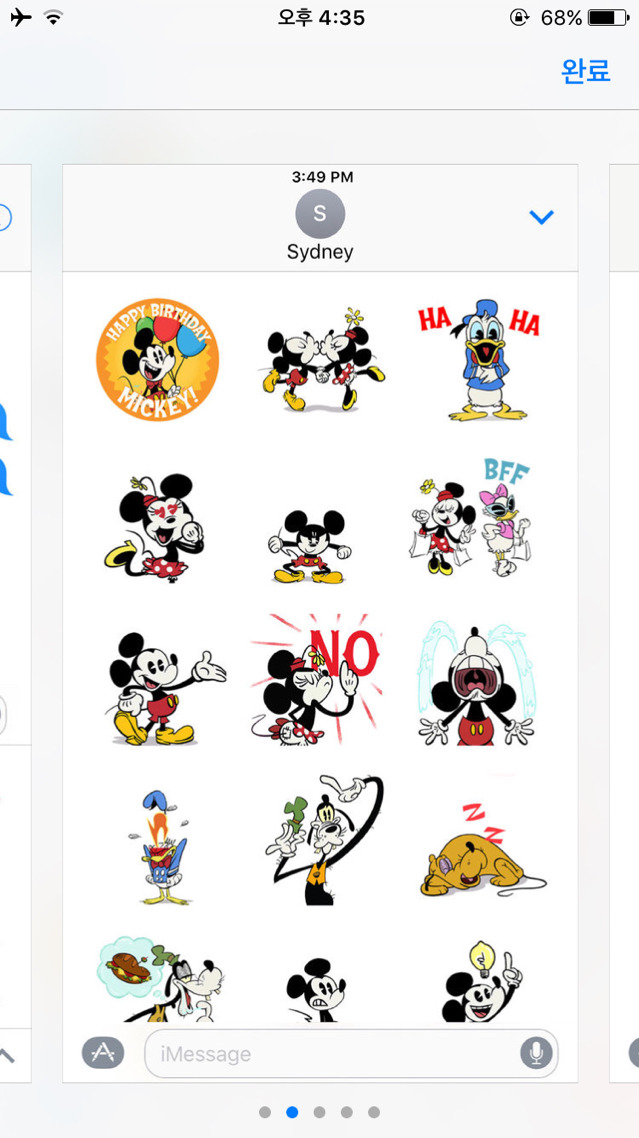Choose the Goofy tipping hat sticker
This screenshot has width=639, height=1138.
tap(323, 840)
